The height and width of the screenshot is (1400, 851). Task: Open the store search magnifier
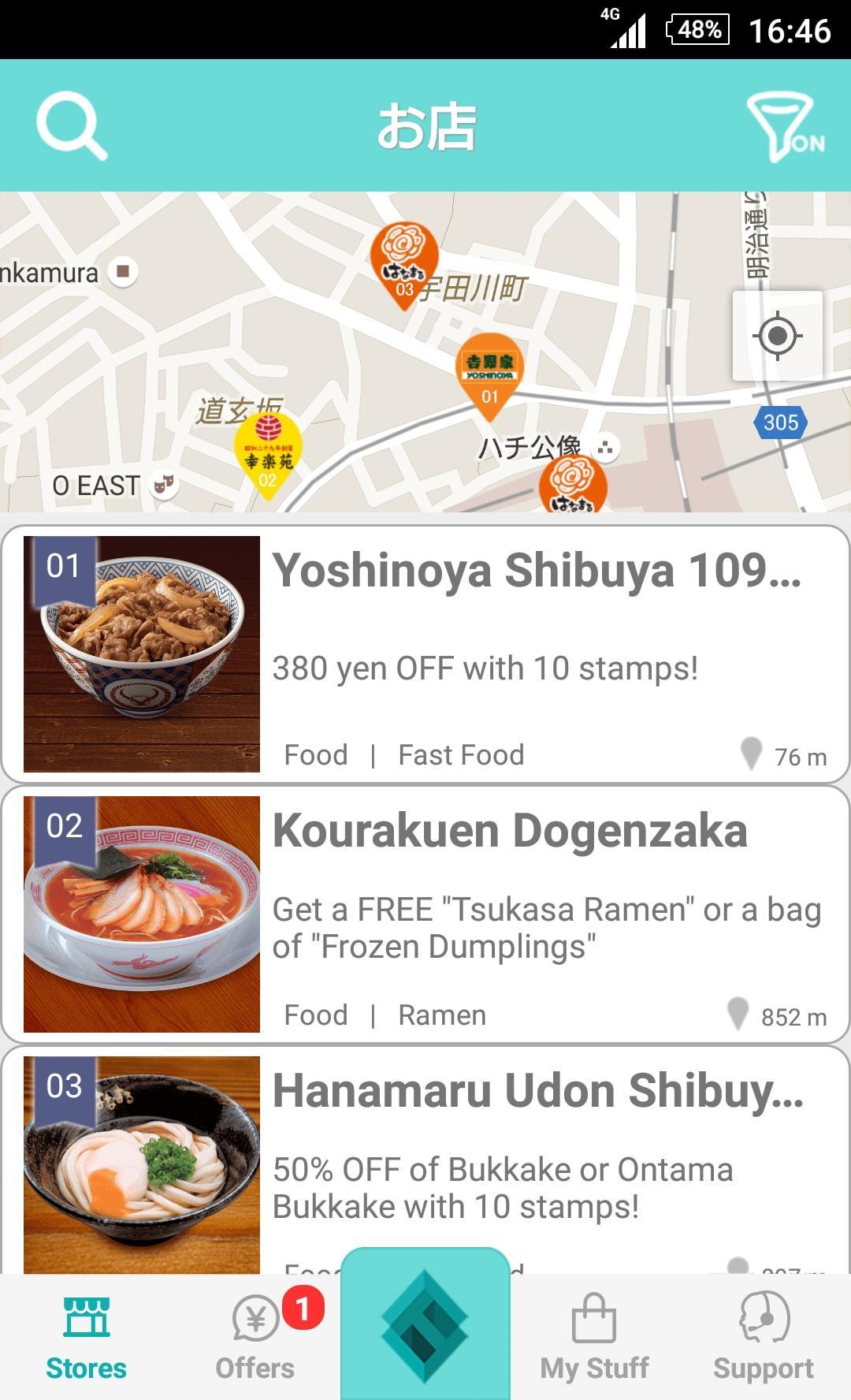[72, 126]
